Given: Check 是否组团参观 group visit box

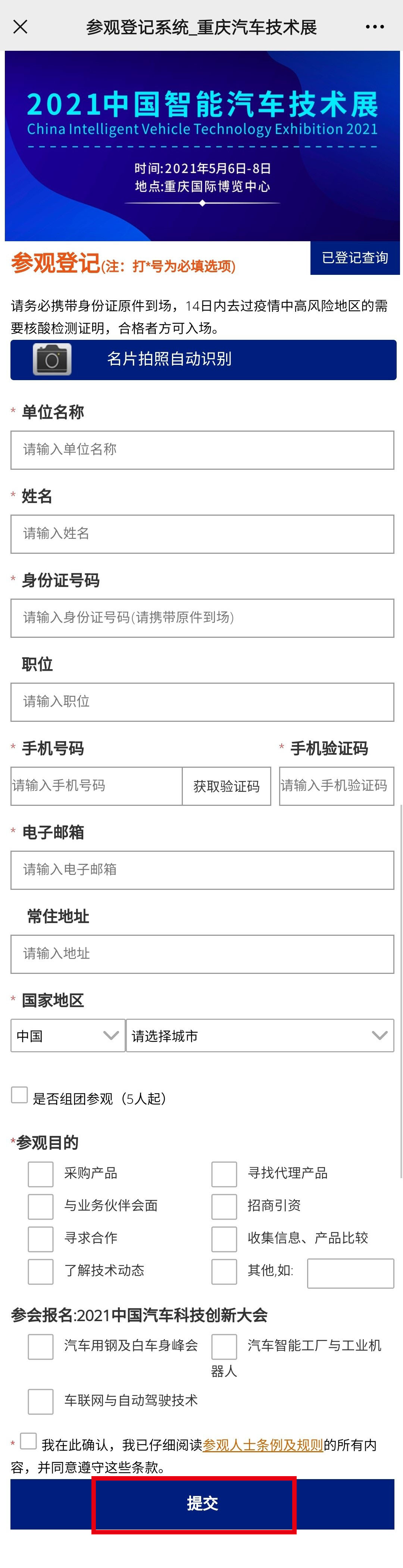Looking at the screenshot, I should tap(19, 1095).
